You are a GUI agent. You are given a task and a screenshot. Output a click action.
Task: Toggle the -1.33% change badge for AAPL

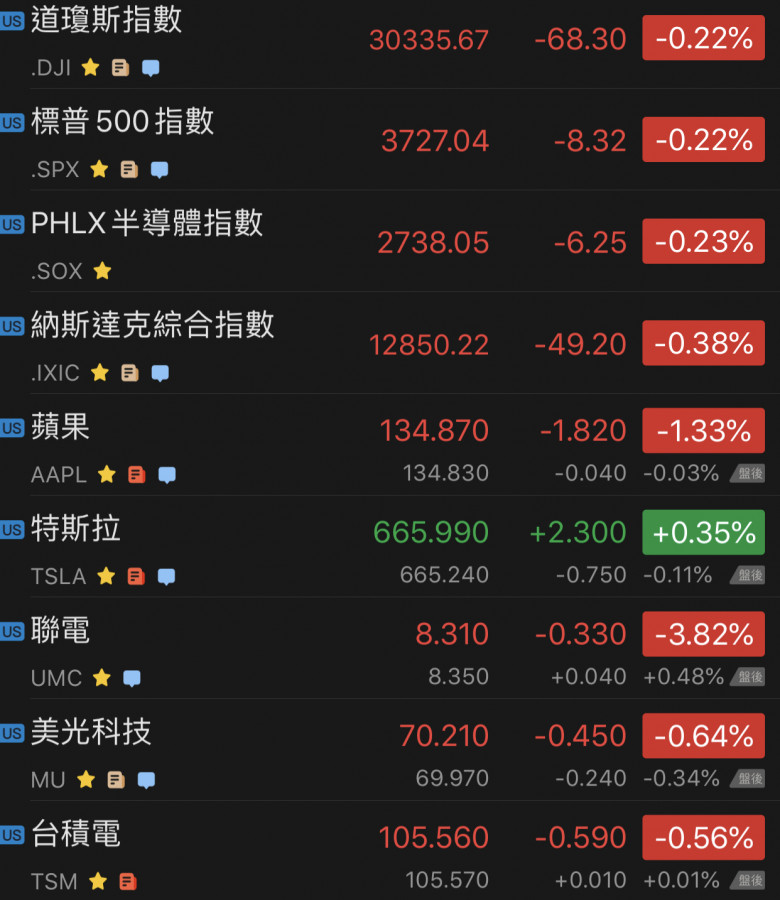click(x=703, y=431)
